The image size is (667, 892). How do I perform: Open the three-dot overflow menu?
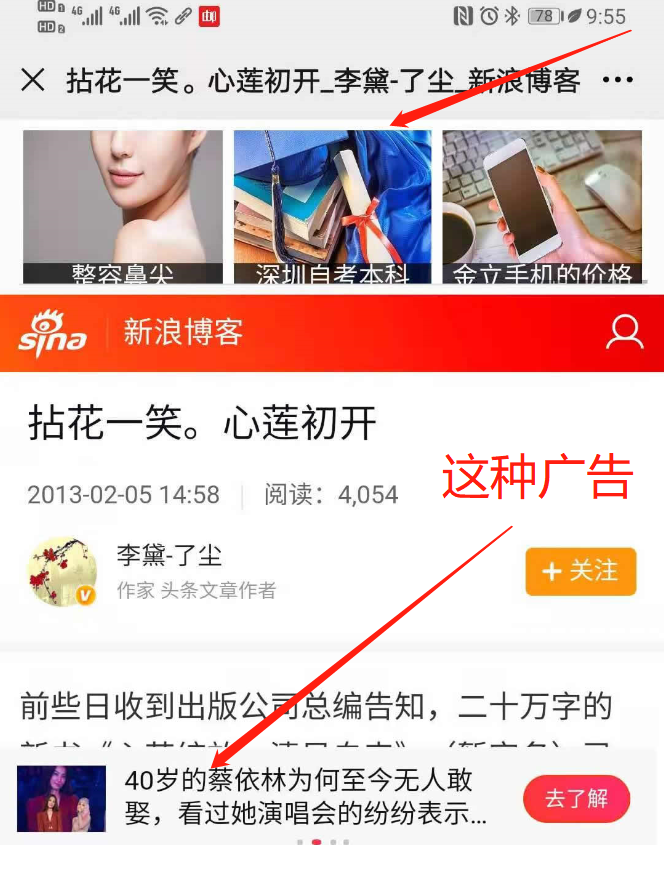619,80
